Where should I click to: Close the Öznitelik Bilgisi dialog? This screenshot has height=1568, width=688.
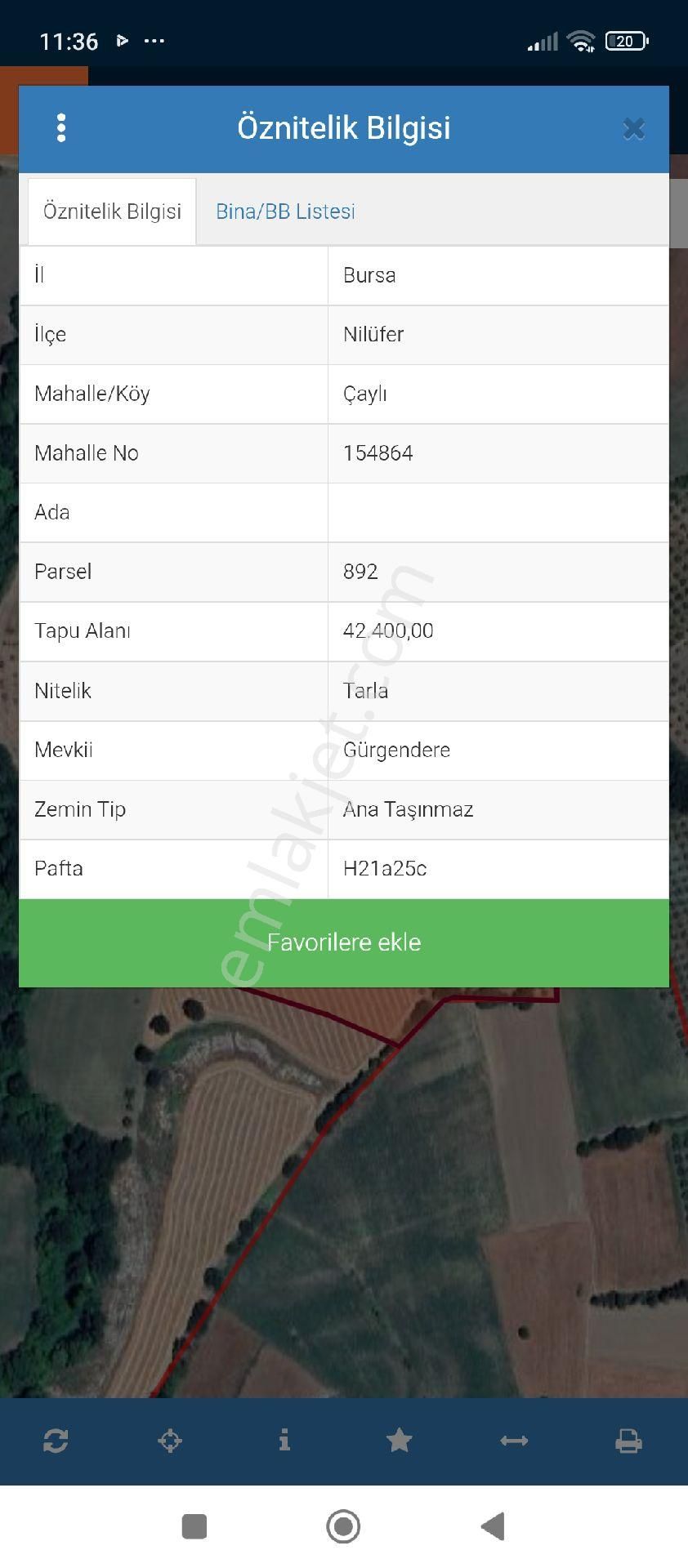pos(633,129)
